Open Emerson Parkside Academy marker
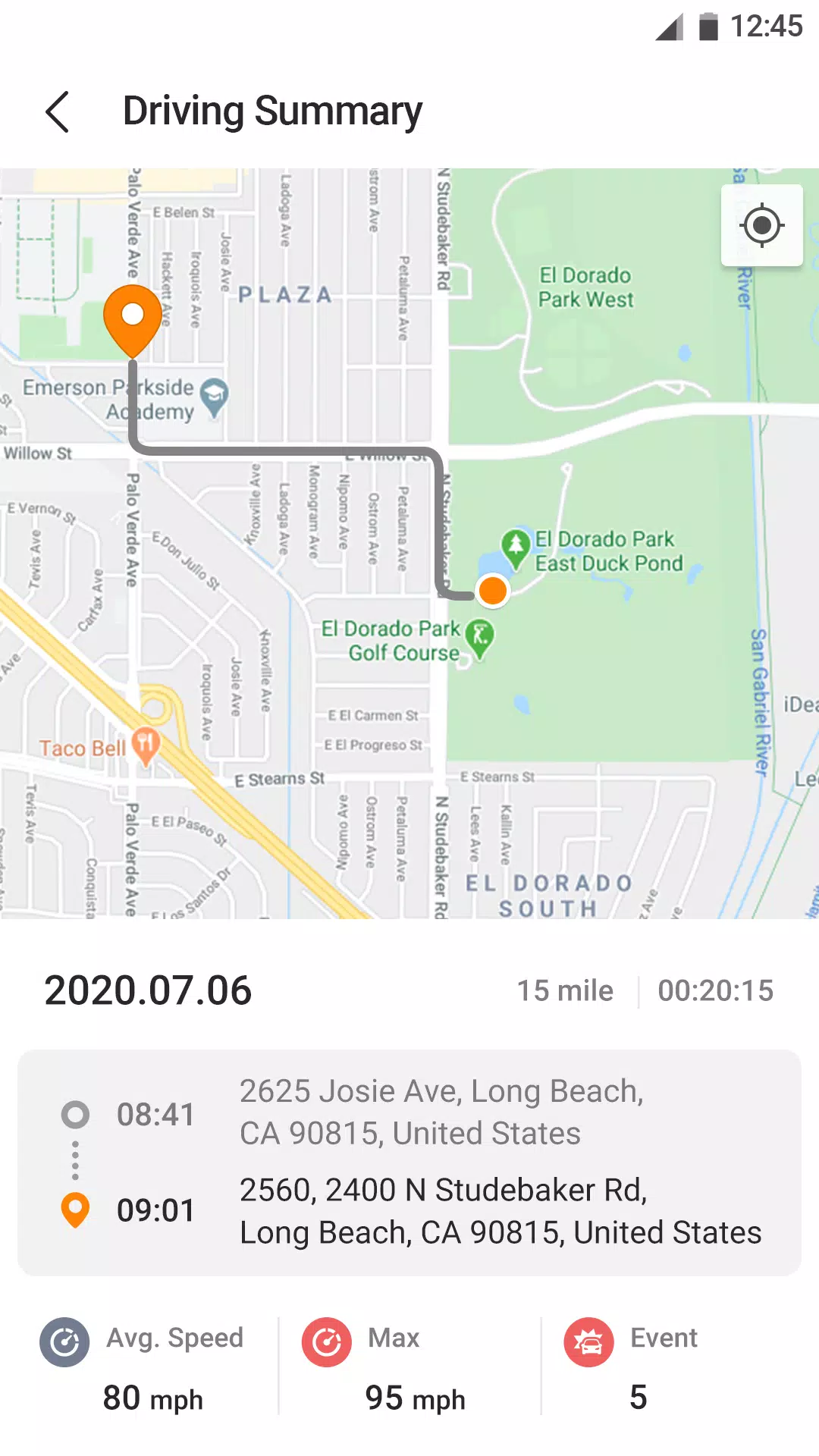This screenshot has width=819, height=1456. pos(215,395)
